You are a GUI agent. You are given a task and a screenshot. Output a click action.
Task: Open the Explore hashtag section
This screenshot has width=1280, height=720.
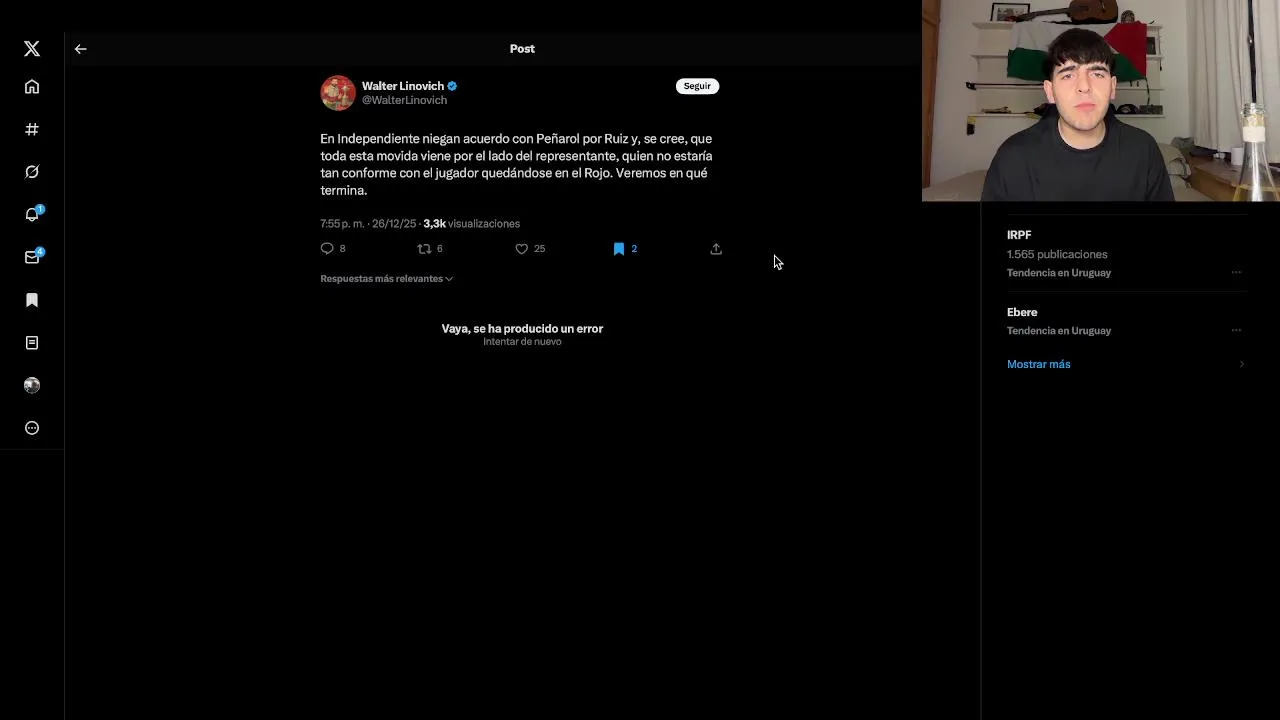tap(32, 129)
